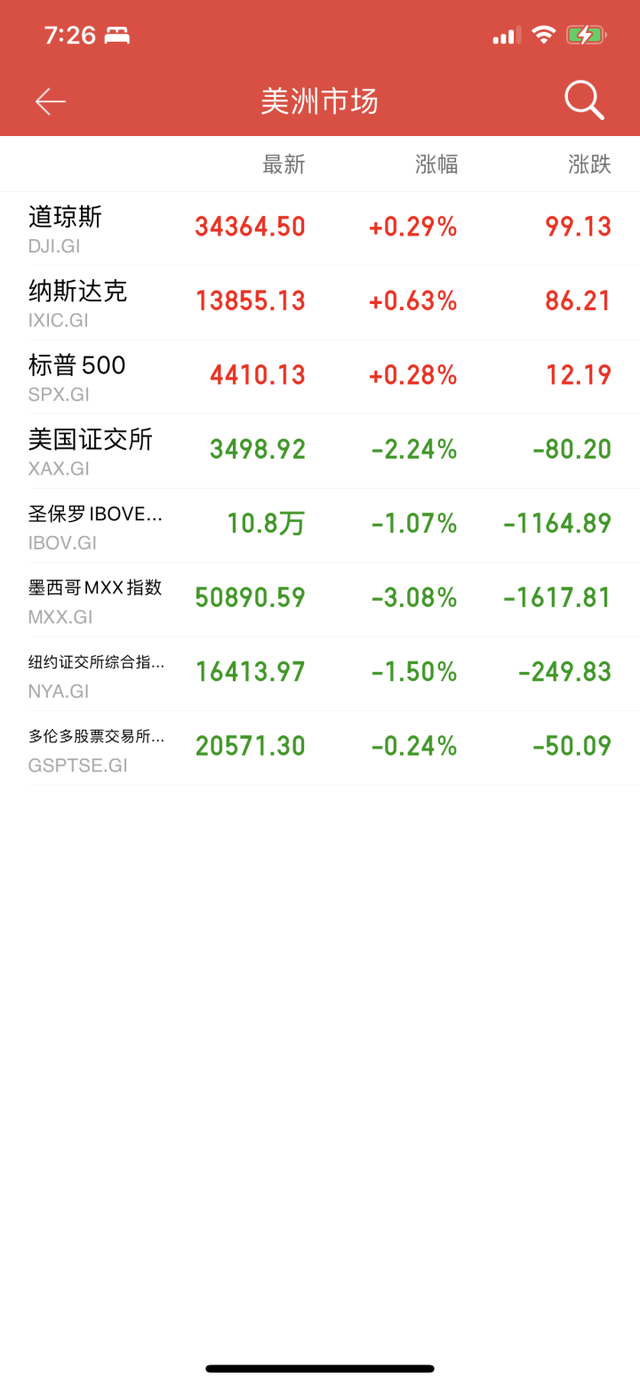The width and height of the screenshot is (640, 1385).
Task: Sort the list by 最新 column
Action: point(283,165)
